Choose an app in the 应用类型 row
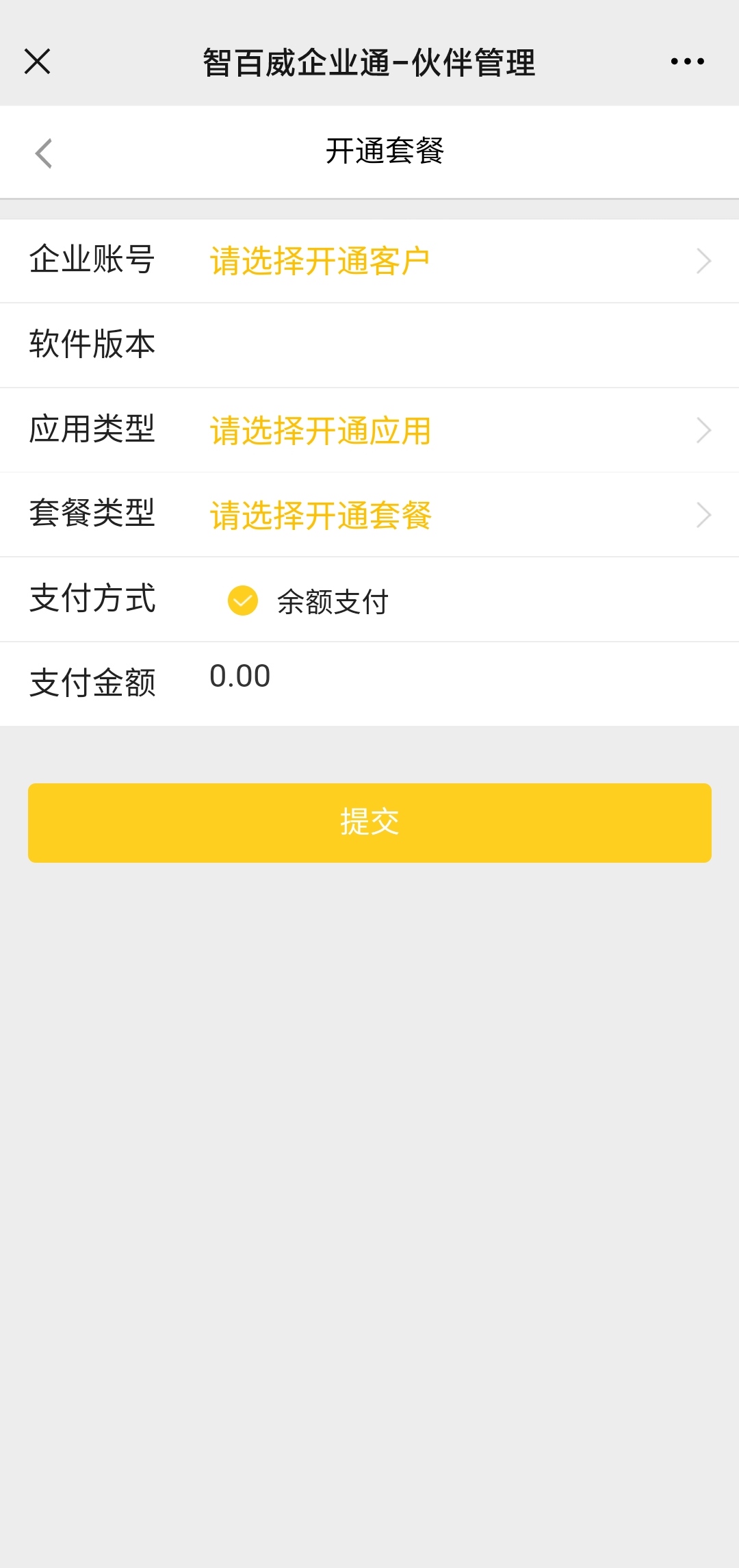The image size is (739, 1568). [x=369, y=430]
